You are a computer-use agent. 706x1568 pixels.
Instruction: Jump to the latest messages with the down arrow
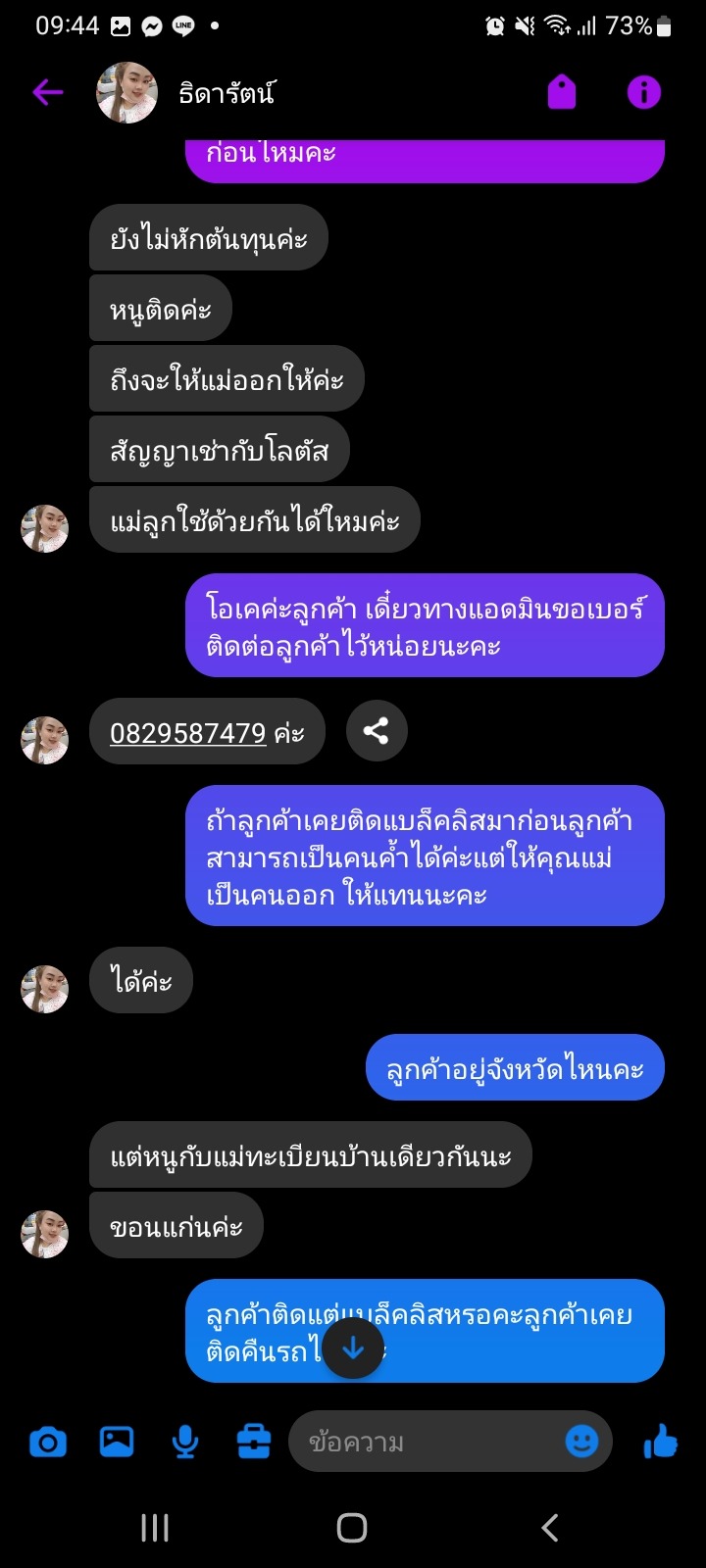[x=353, y=1348]
